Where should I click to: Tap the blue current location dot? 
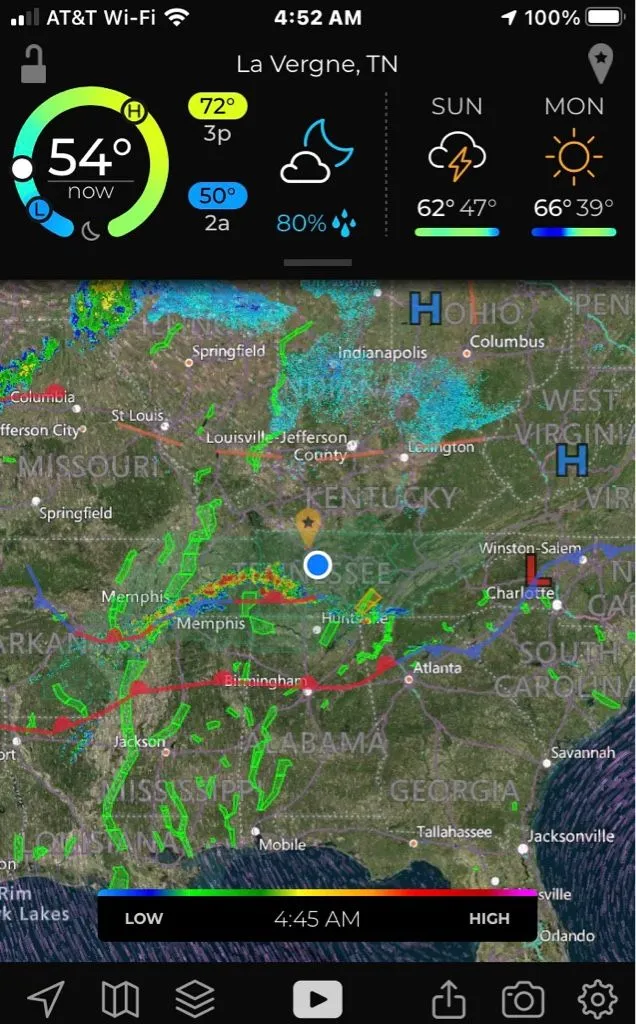pyautogui.click(x=318, y=565)
